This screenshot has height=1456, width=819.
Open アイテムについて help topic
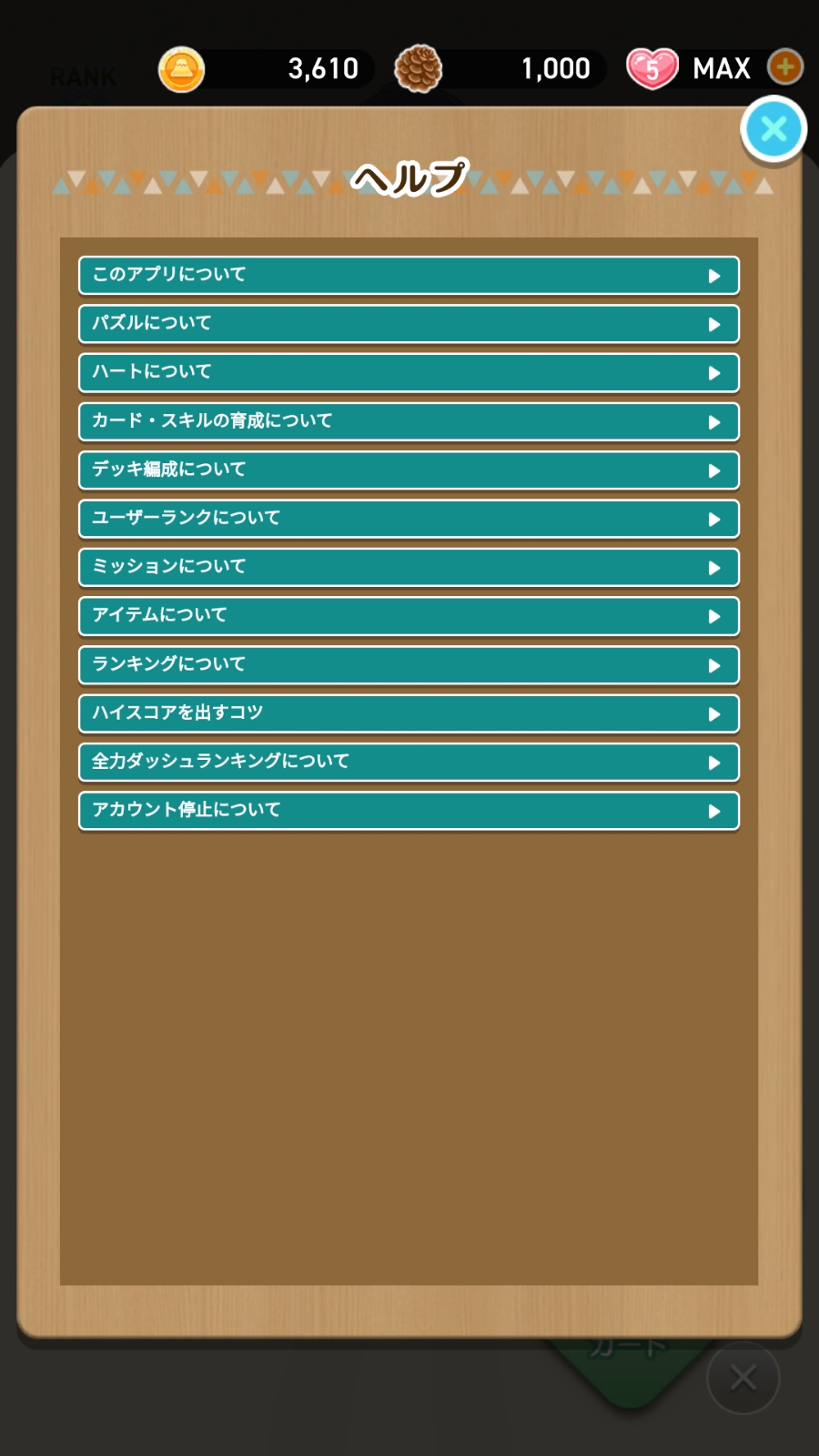[409, 616]
